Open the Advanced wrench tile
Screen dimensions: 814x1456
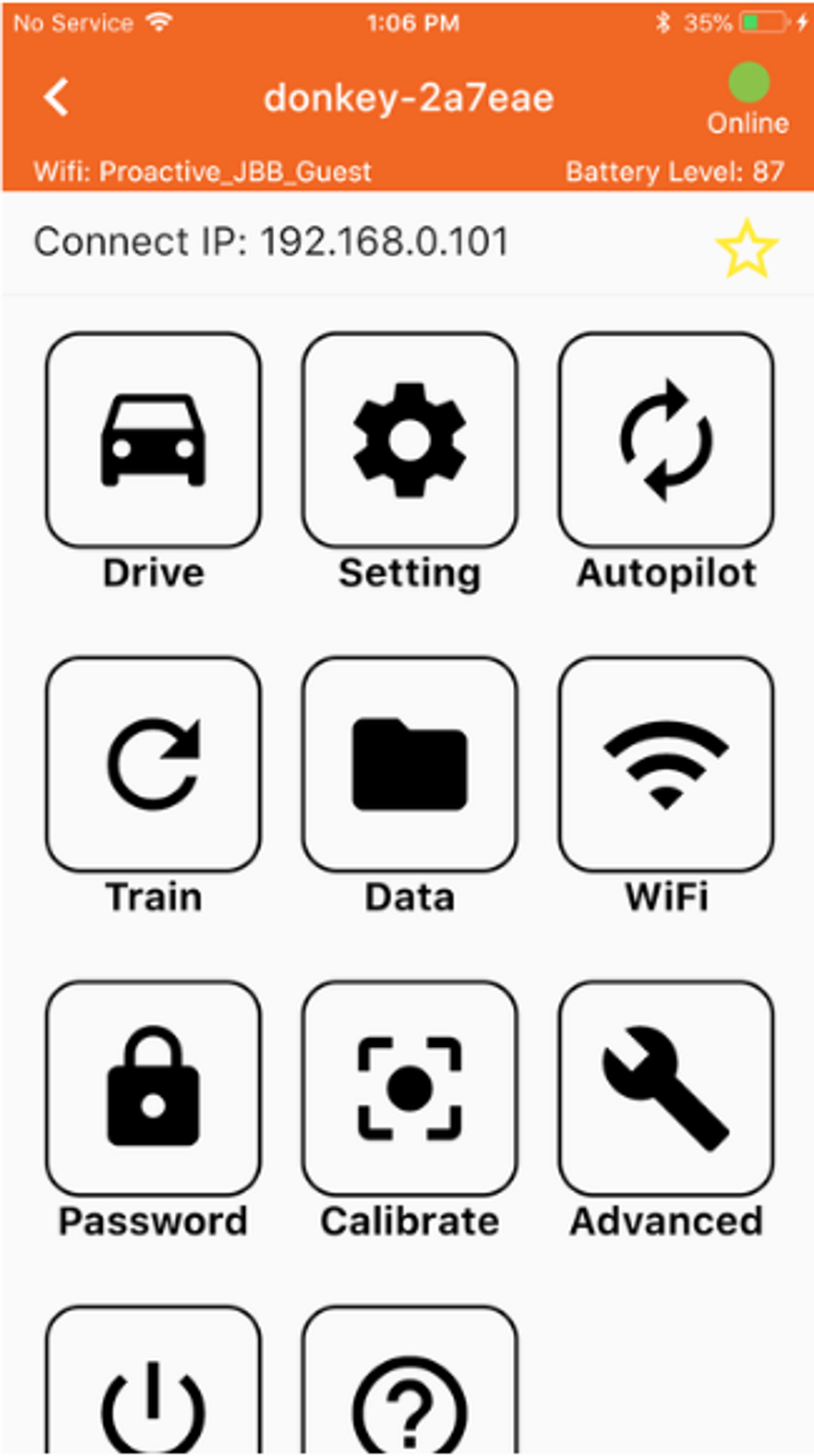pyautogui.click(x=666, y=1088)
